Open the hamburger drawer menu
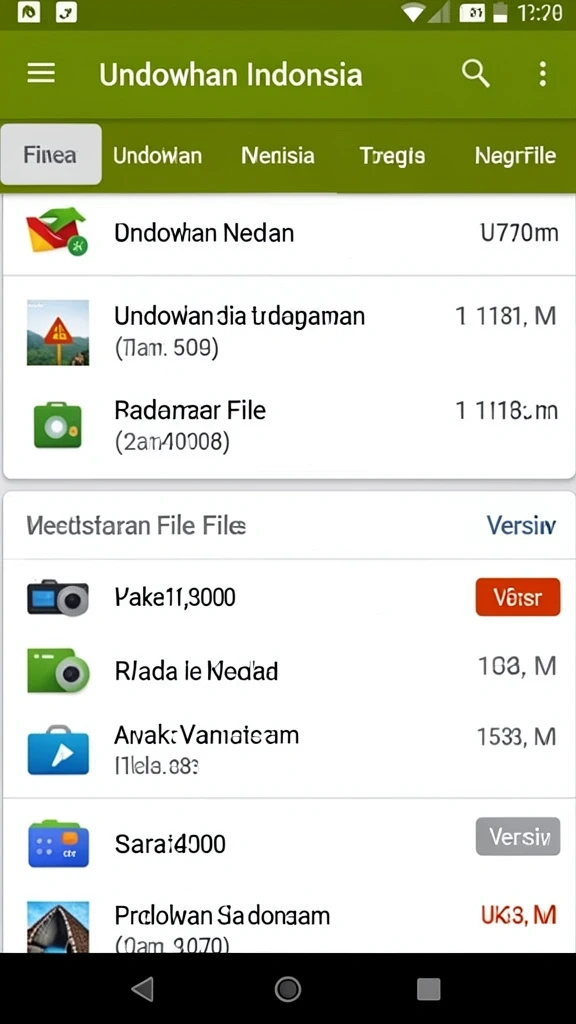Screen dimensions: 576x1024 (x=40, y=73)
